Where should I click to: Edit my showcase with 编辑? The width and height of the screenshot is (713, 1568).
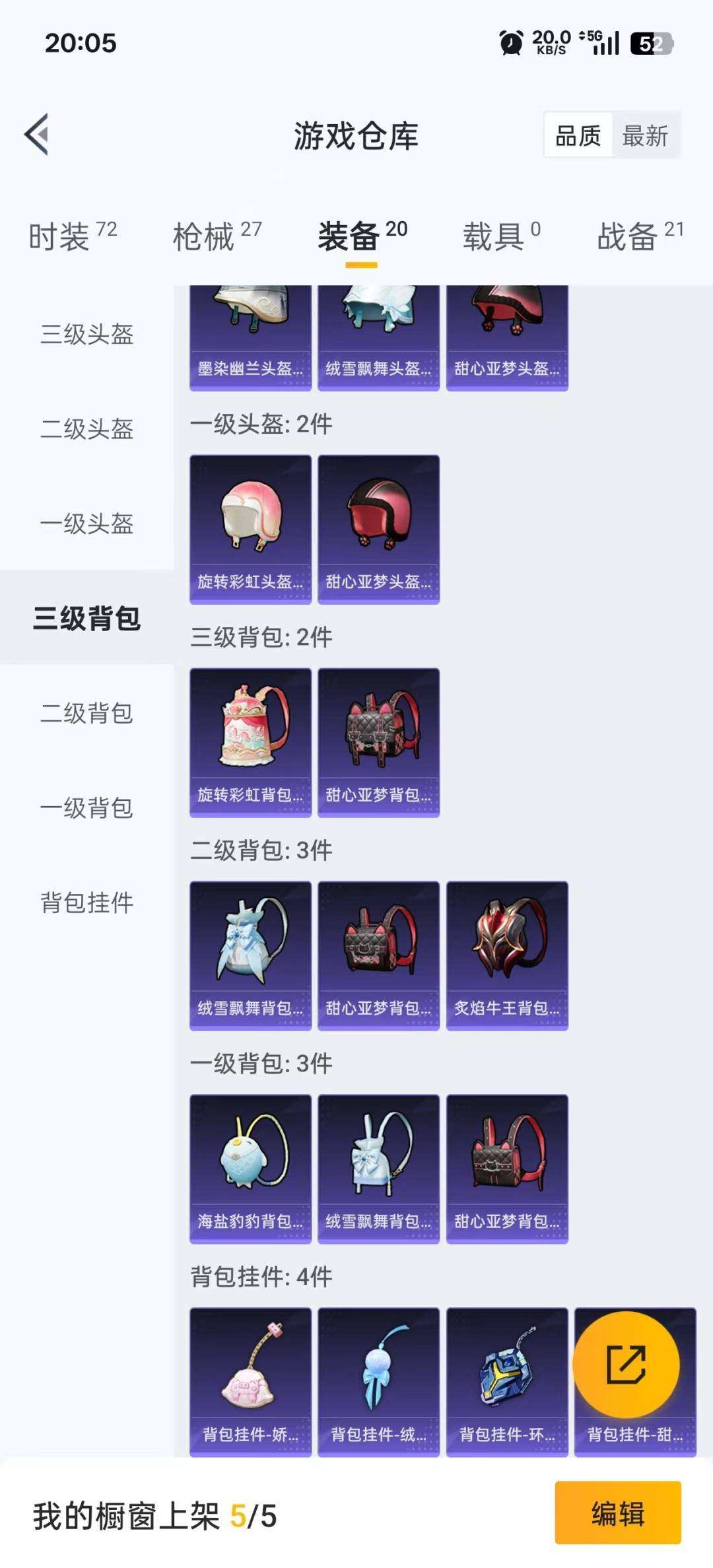(x=617, y=1513)
